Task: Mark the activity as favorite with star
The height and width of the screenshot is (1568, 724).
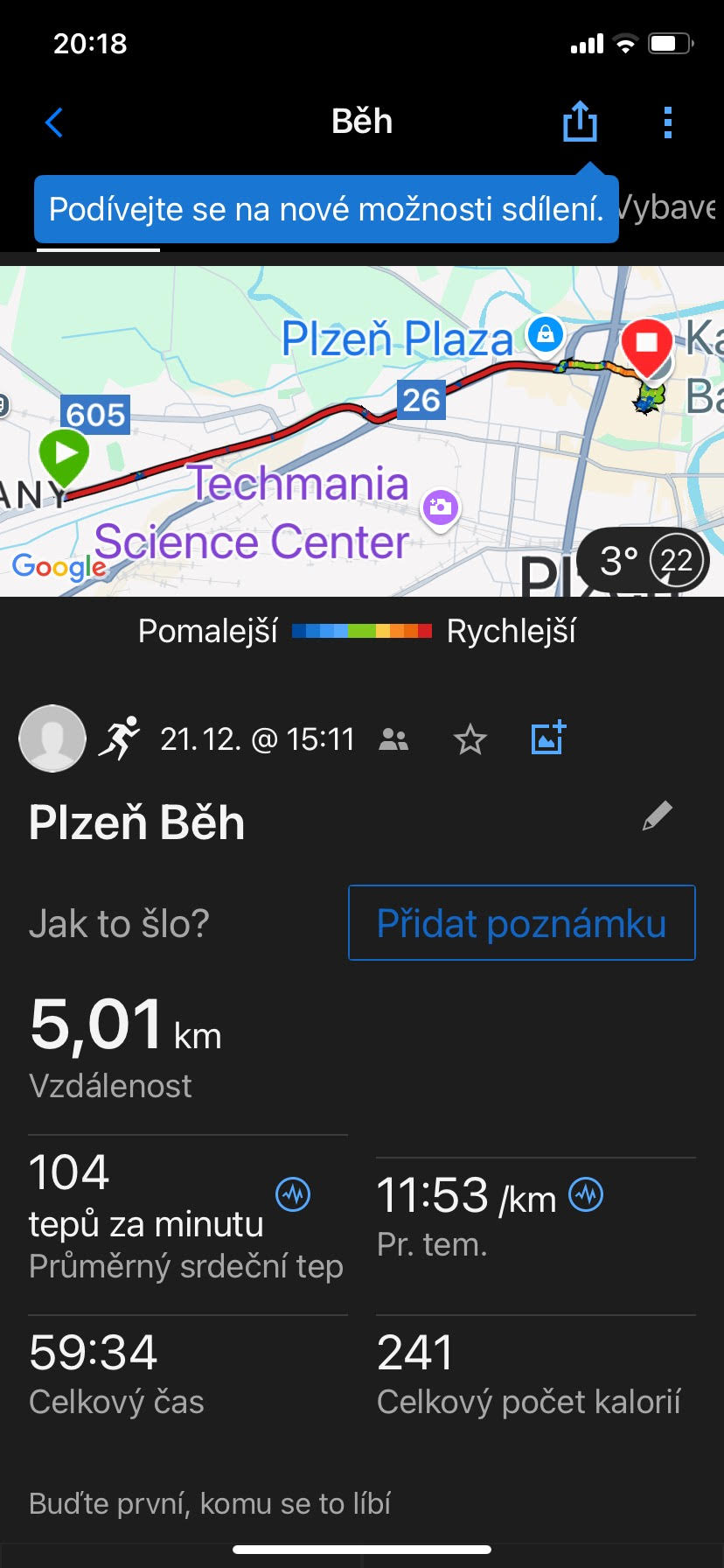Action: tap(470, 740)
